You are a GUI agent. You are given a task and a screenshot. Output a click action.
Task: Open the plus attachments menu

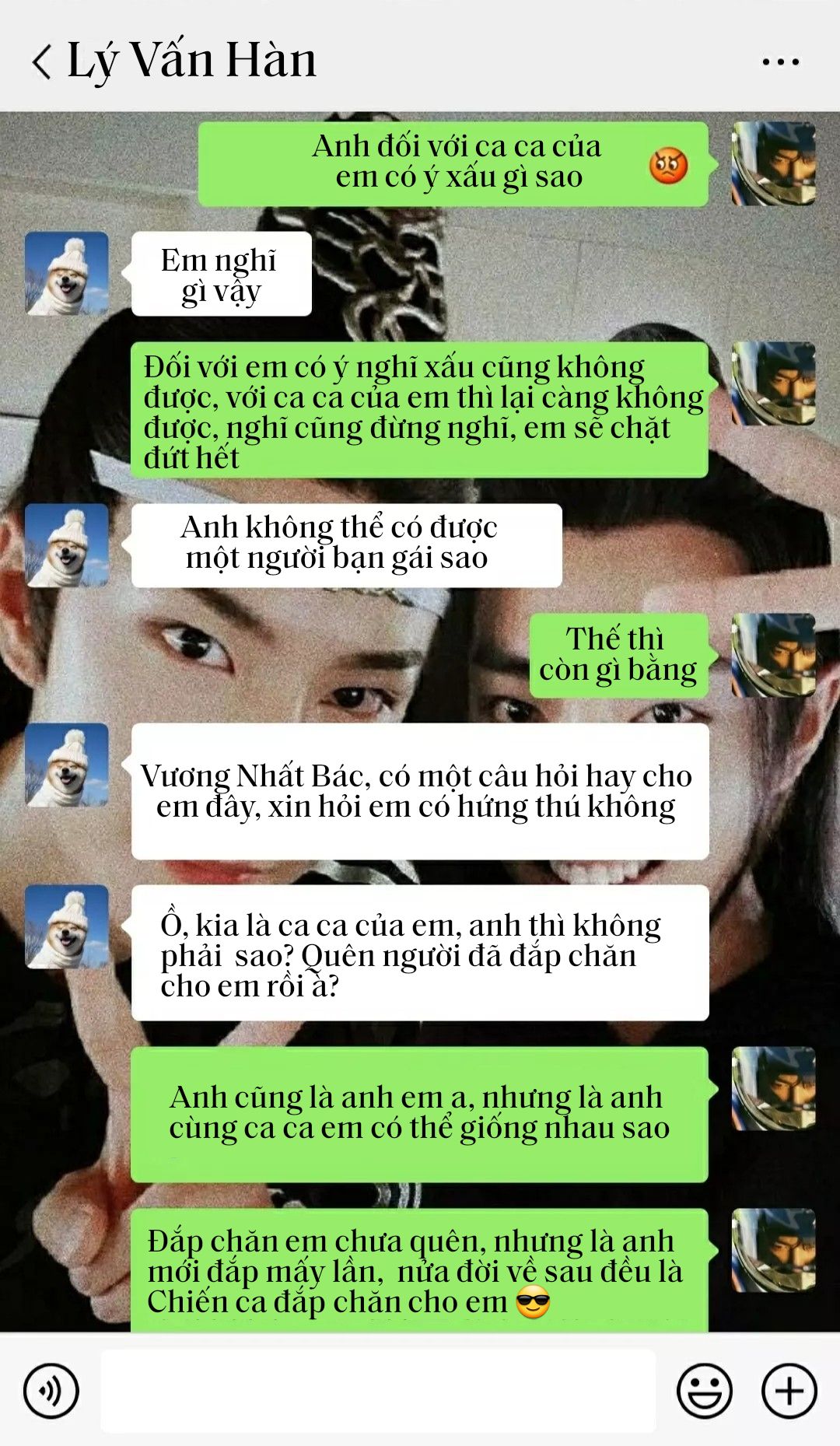(x=789, y=1390)
